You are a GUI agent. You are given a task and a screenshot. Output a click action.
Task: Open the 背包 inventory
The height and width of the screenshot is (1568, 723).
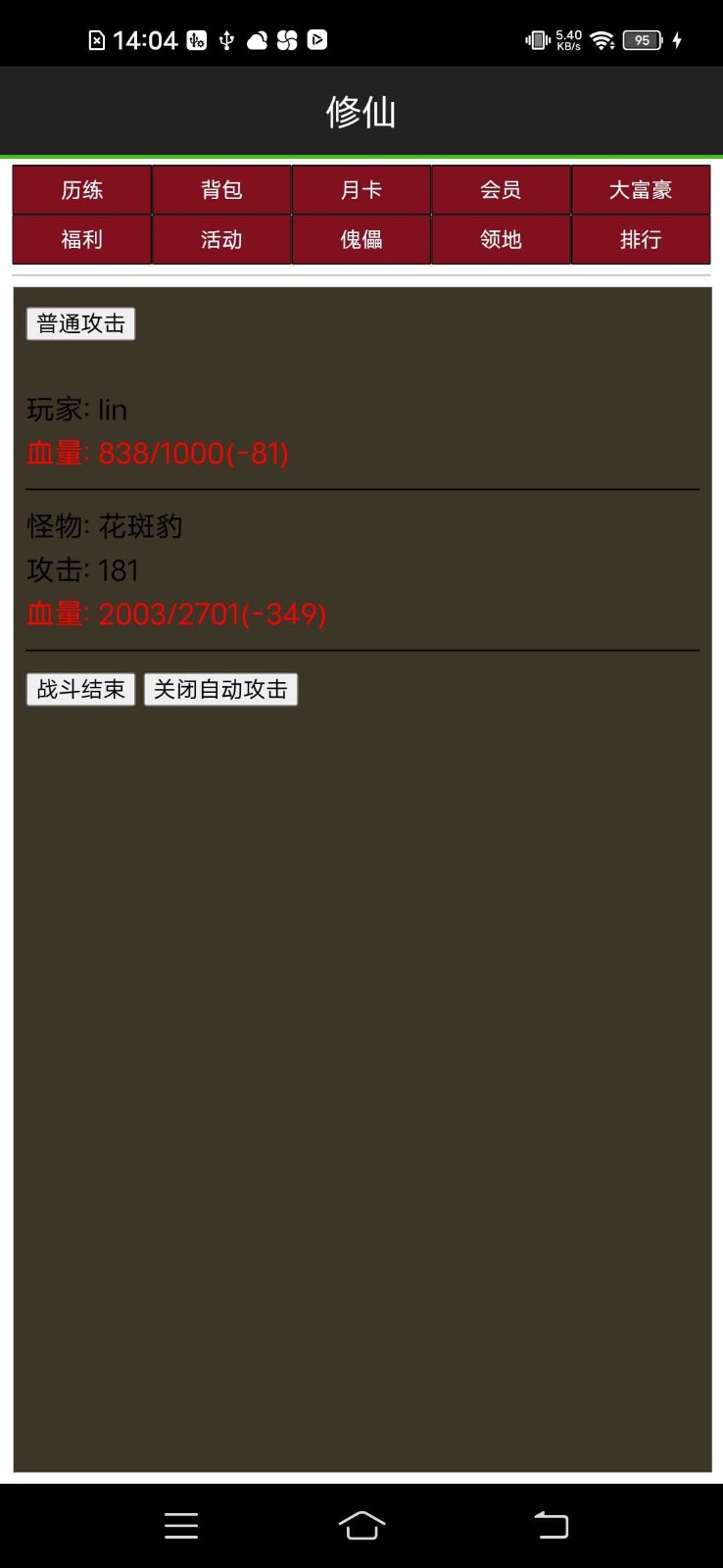(x=221, y=190)
